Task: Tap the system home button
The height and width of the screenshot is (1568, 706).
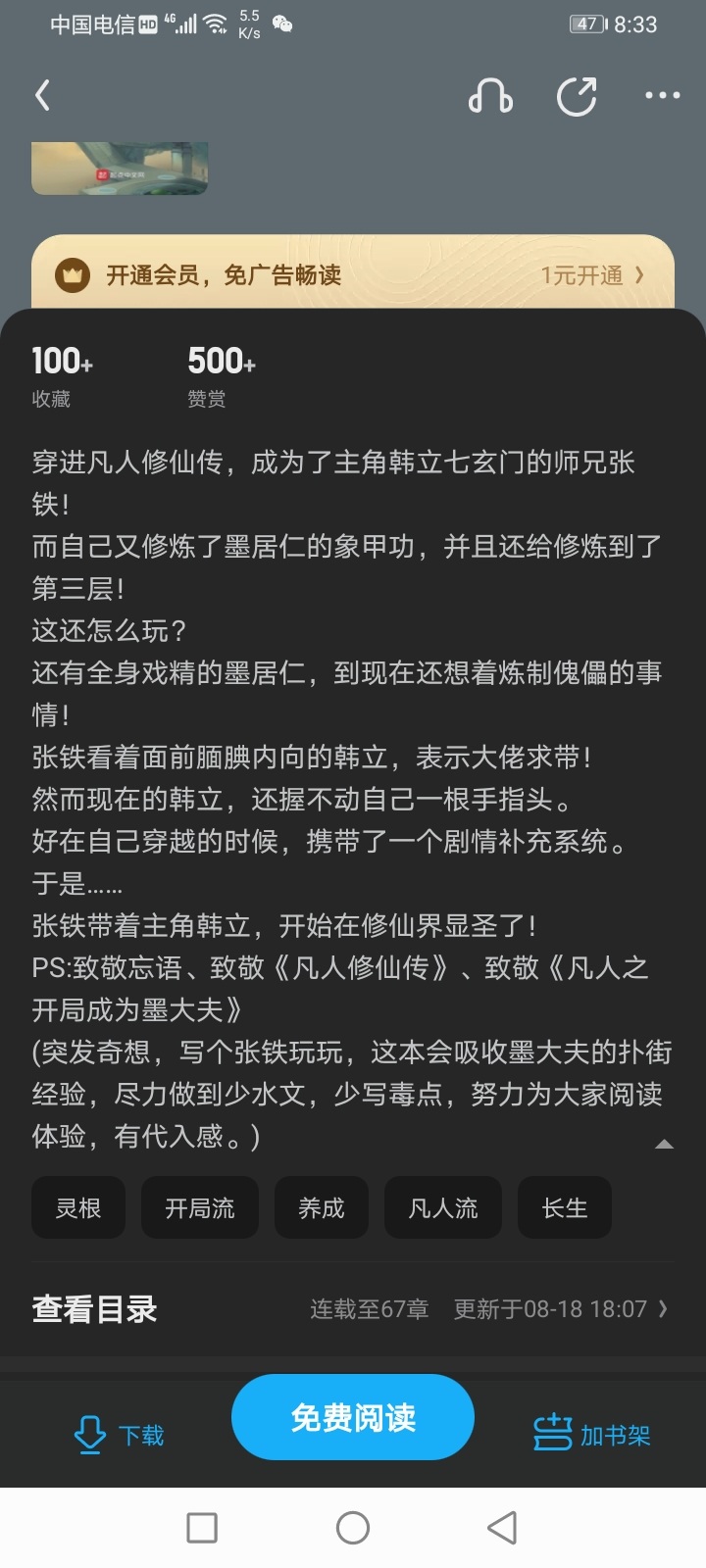Action: pos(353,1528)
